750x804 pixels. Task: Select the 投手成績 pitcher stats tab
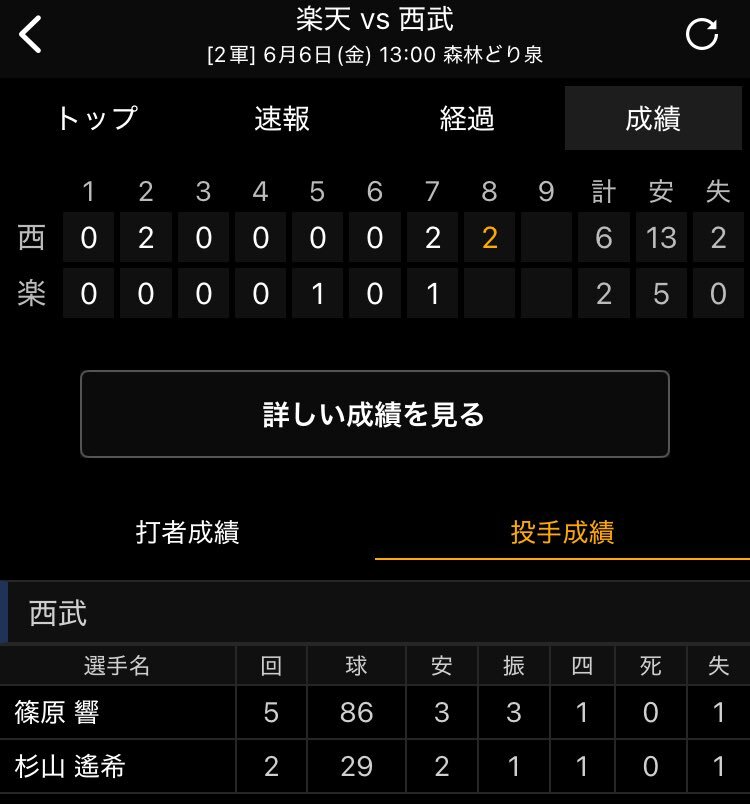pos(562,532)
